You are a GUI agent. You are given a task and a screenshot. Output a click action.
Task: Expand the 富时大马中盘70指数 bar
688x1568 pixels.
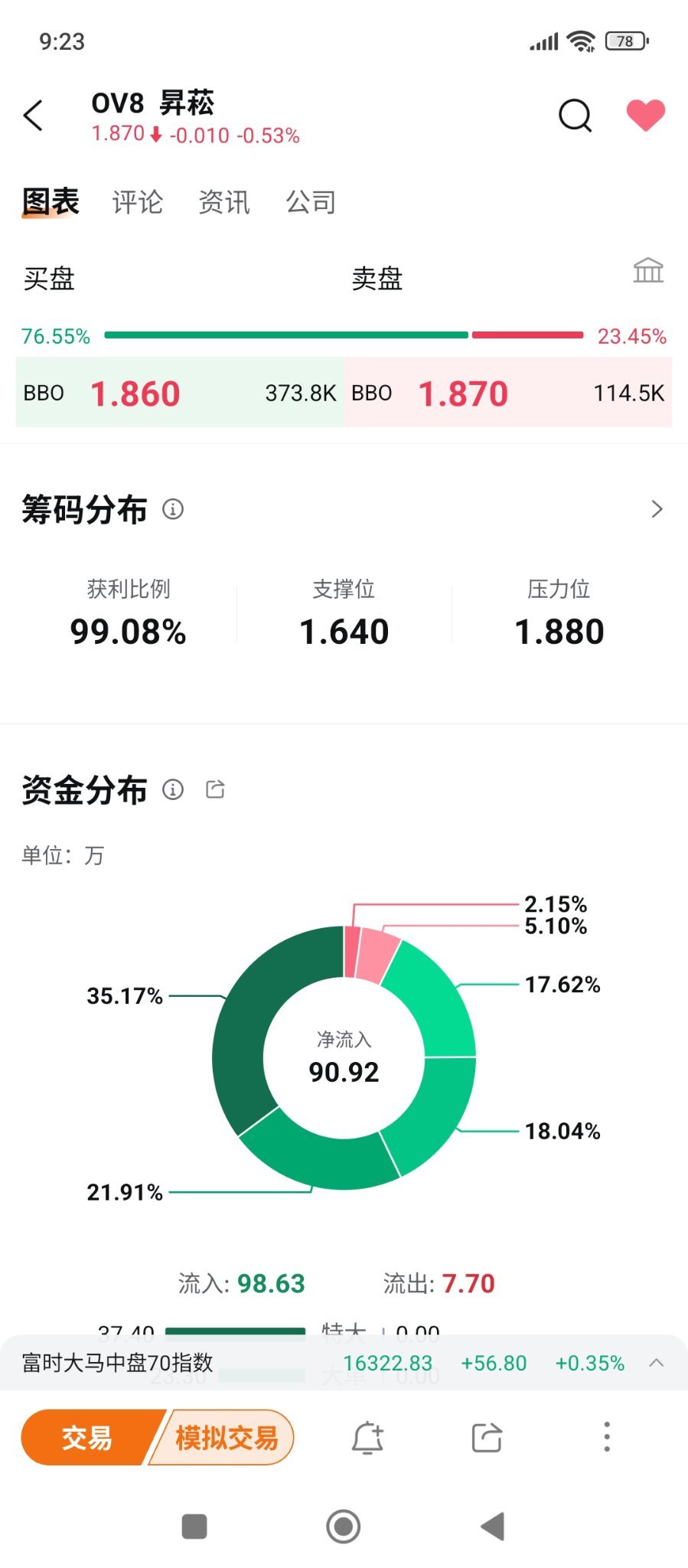656,1363
